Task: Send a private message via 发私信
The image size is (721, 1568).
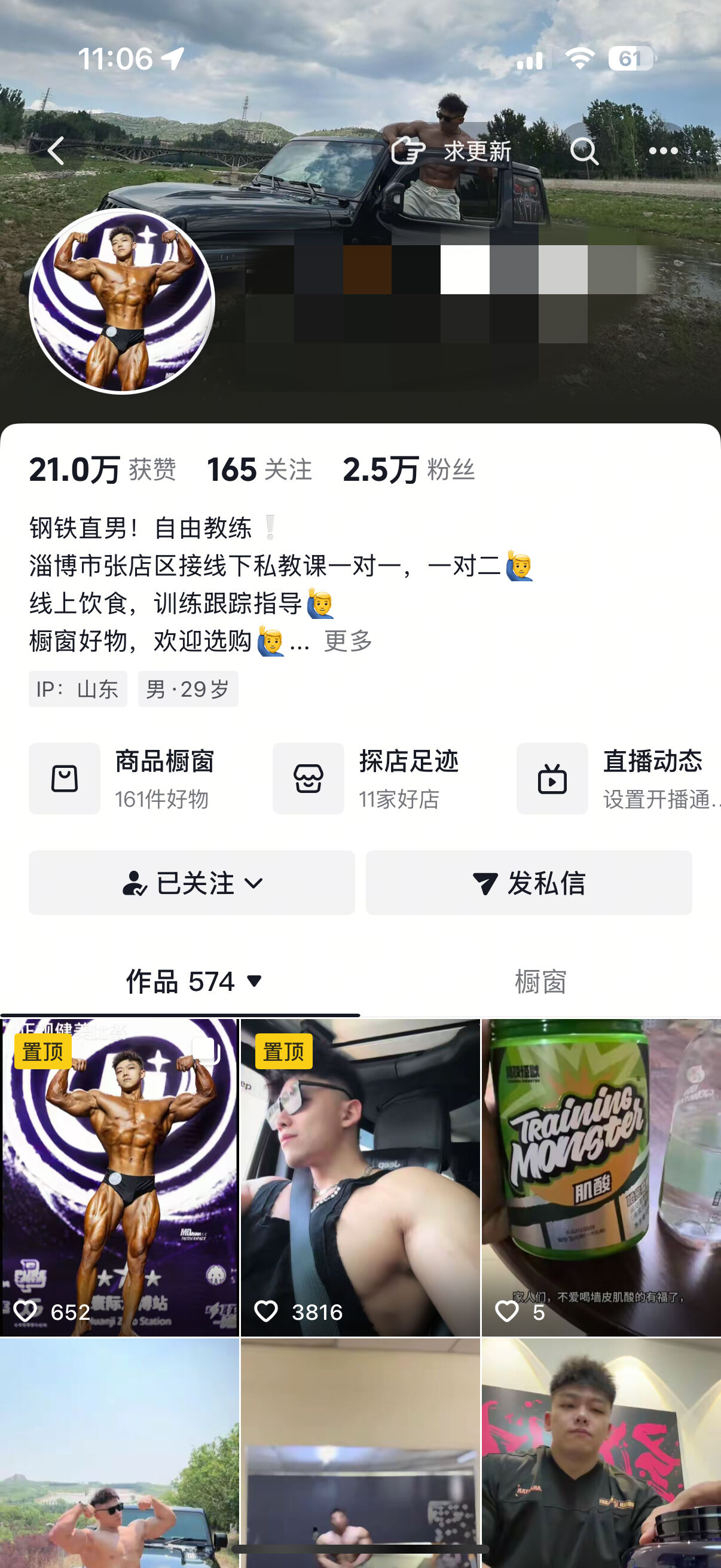Action: [x=528, y=883]
